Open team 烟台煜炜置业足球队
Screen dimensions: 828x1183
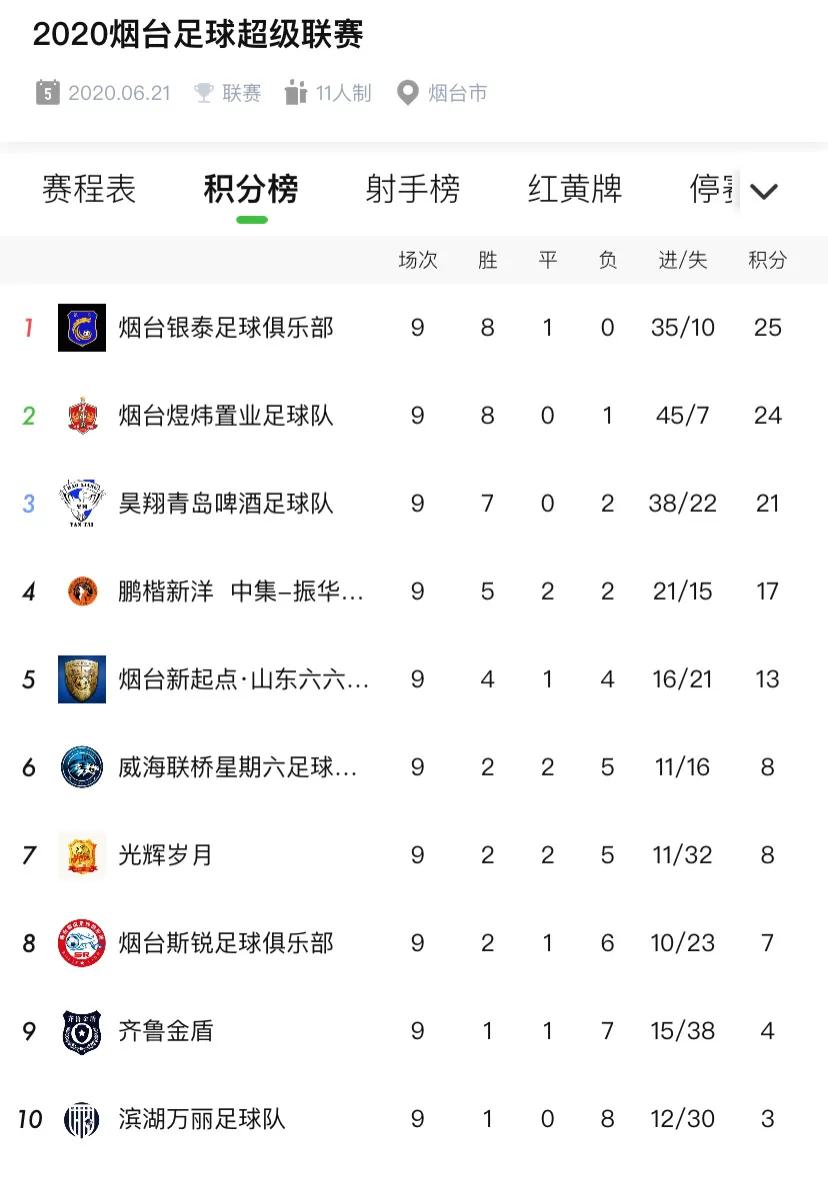pyautogui.click(x=226, y=416)
